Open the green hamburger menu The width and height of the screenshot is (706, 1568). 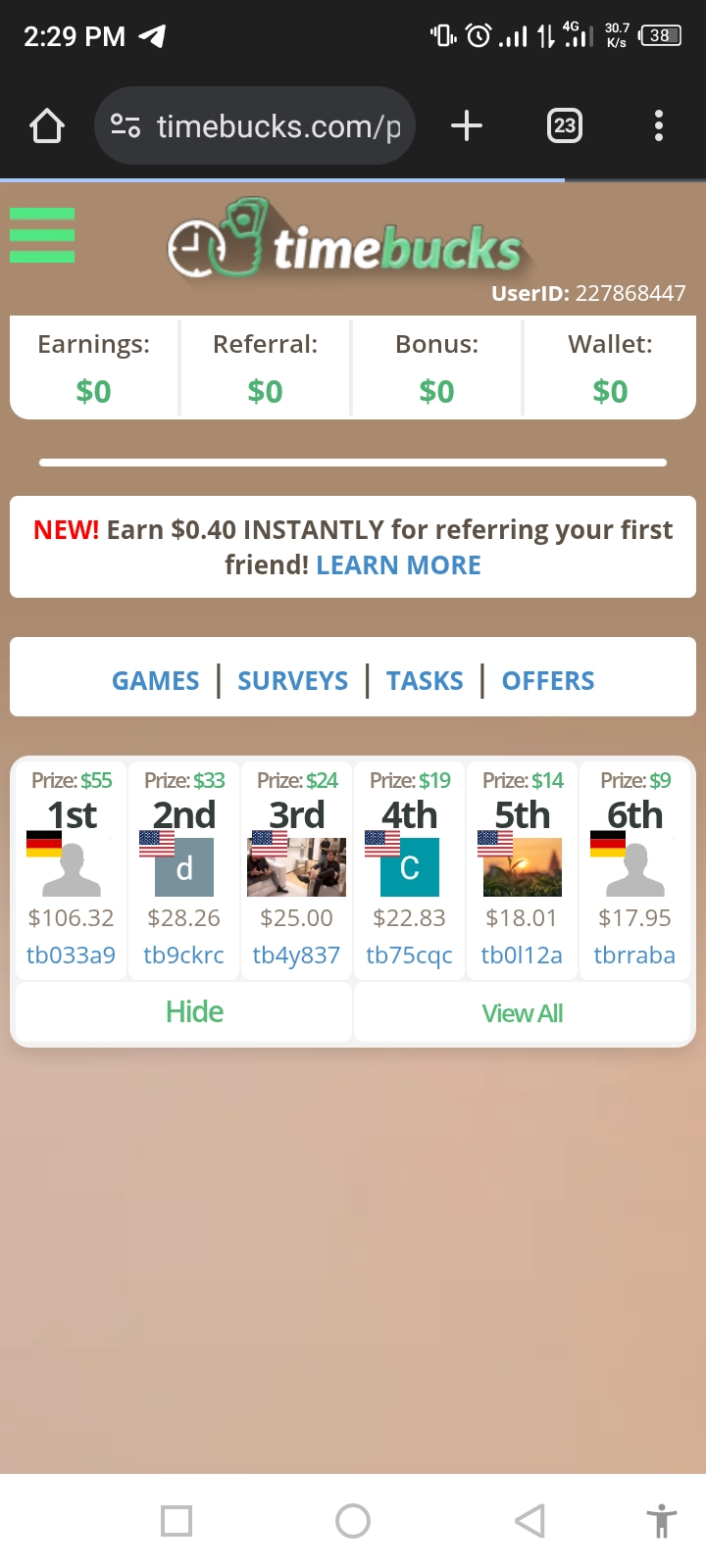point(42,235)
